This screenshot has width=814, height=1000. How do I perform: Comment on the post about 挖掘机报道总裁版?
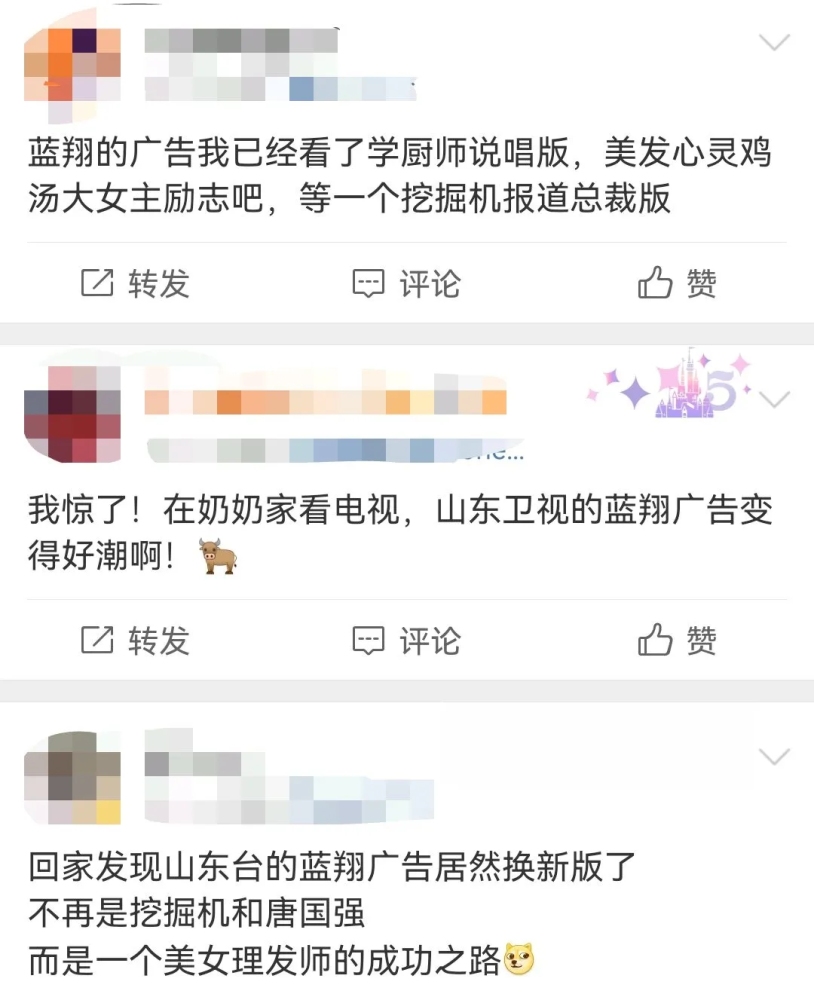[407, 284]
